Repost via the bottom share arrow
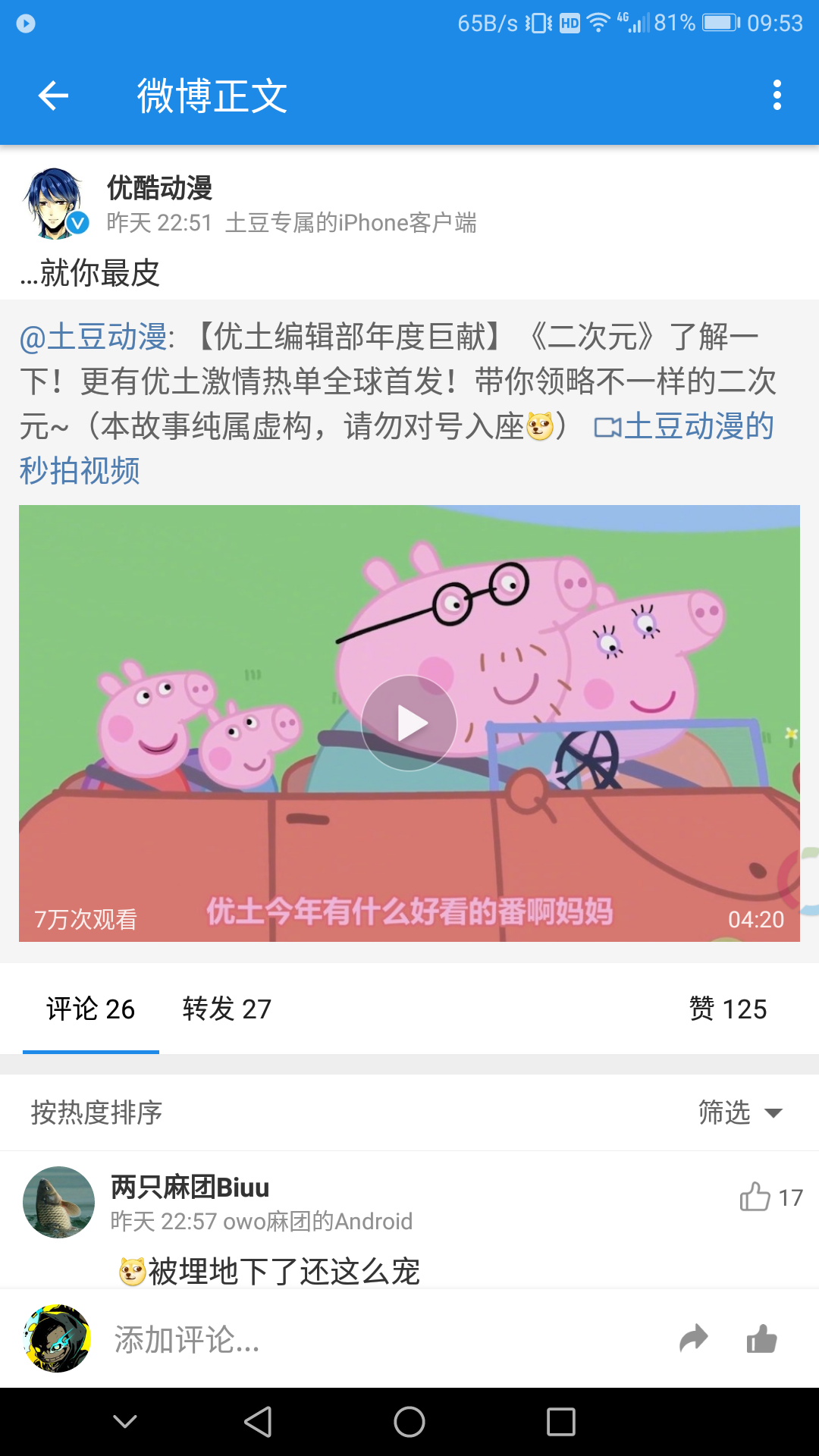The height and width of the screenshot is (1456, 819). [693, 1339]
